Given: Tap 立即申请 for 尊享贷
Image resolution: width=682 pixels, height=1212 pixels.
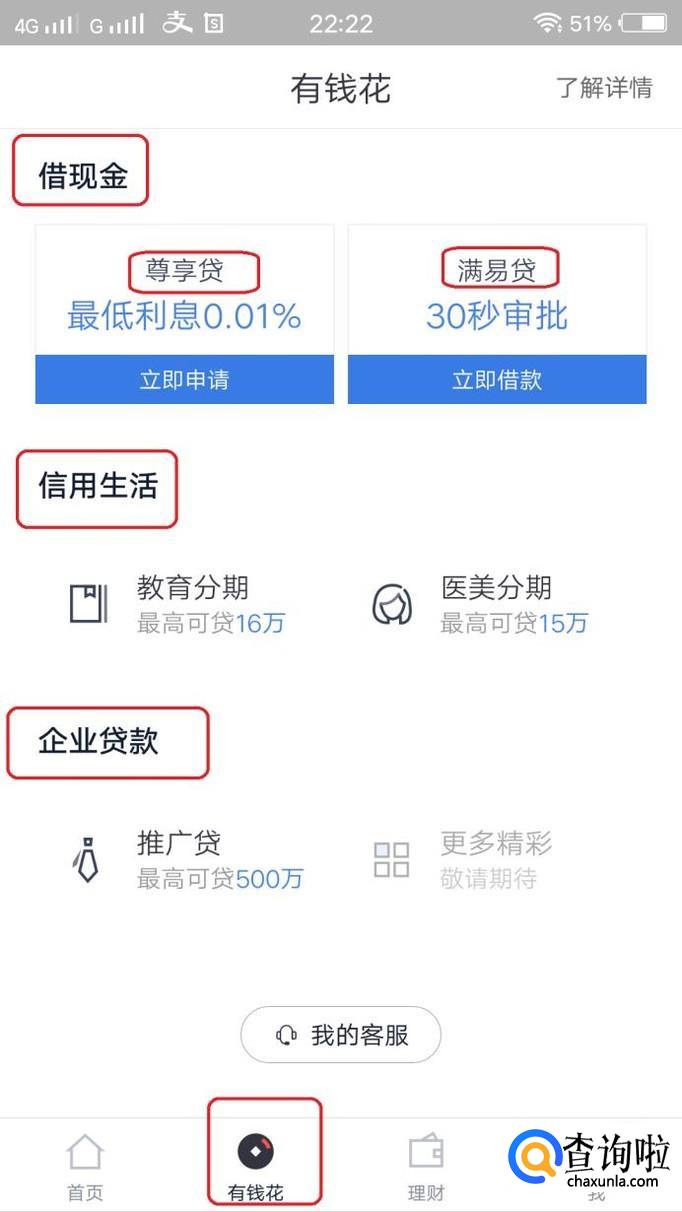Looking at the screenshot, I should point(184,380).
